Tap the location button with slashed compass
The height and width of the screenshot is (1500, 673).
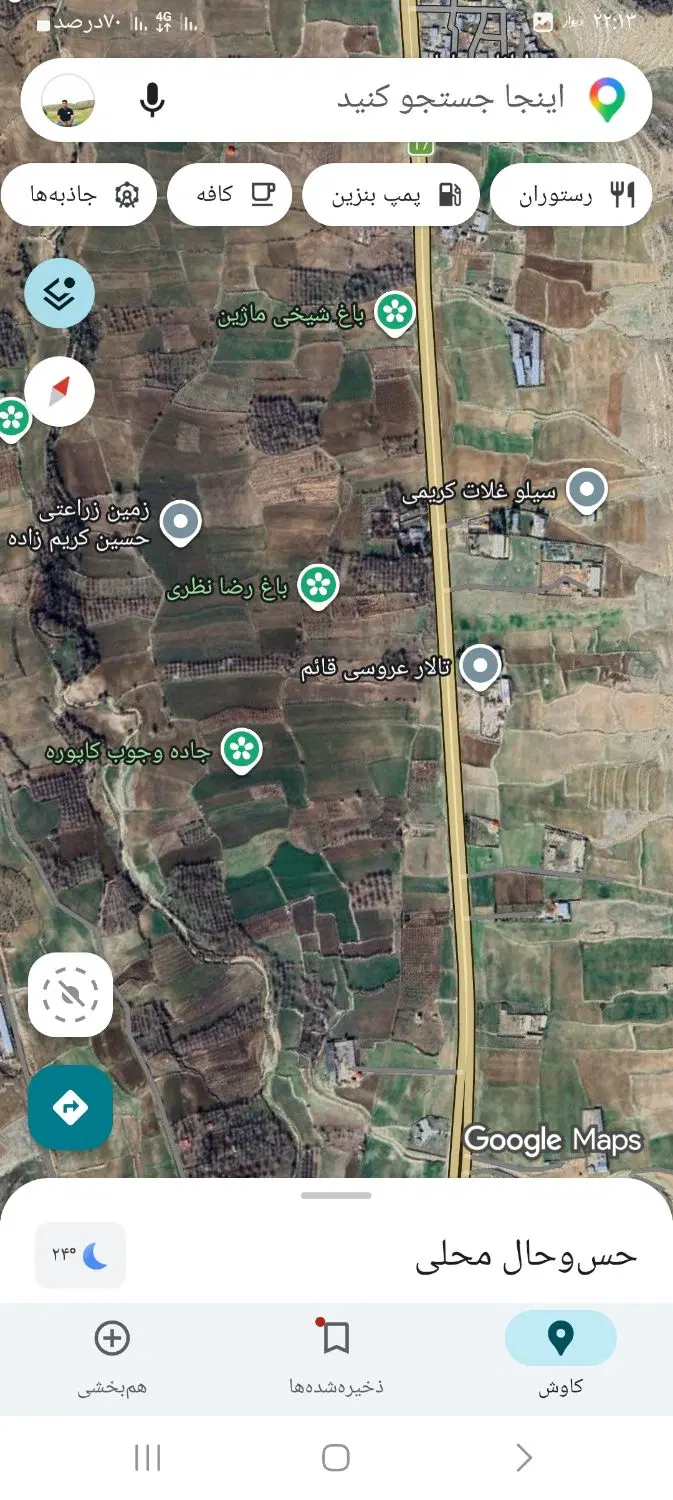70,994
